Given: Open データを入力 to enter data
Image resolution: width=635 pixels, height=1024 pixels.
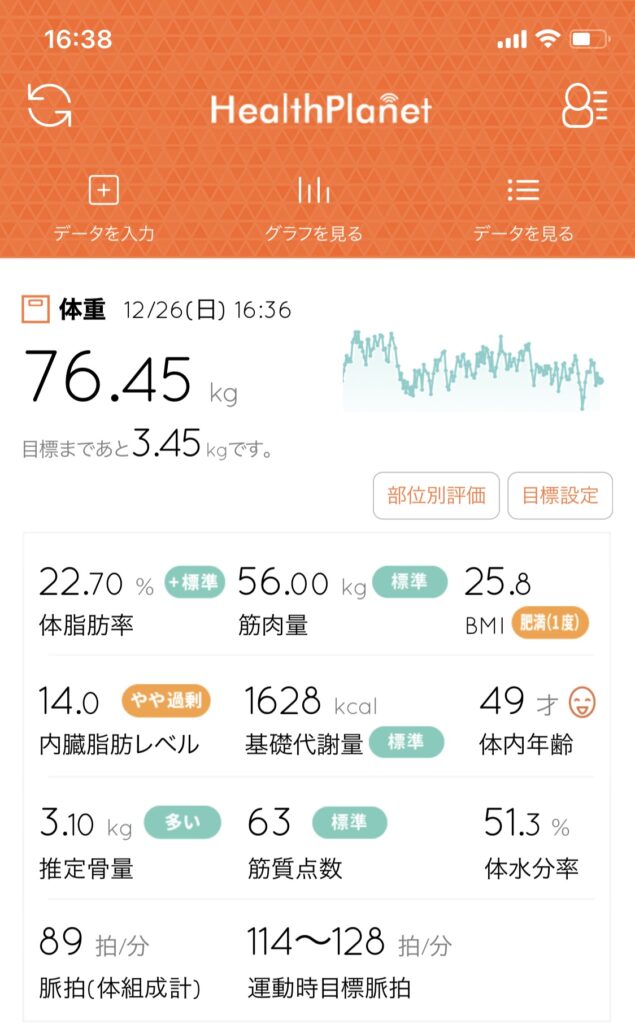Looking at the screenshot, I should click(104, 208).
